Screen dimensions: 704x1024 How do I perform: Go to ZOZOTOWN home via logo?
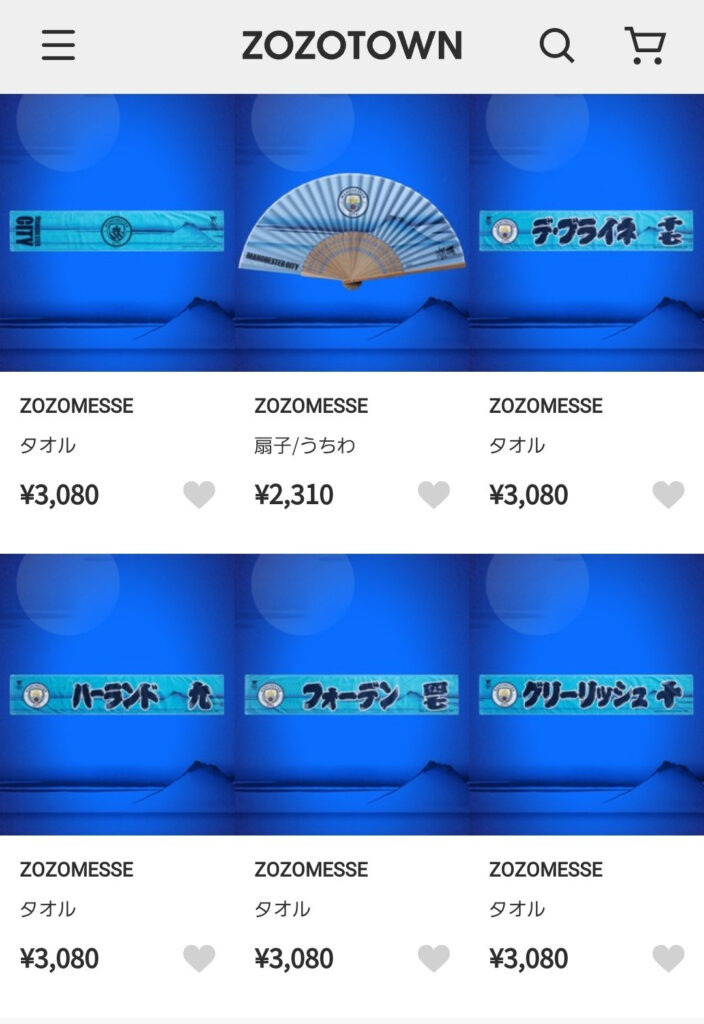click(351, 45)
